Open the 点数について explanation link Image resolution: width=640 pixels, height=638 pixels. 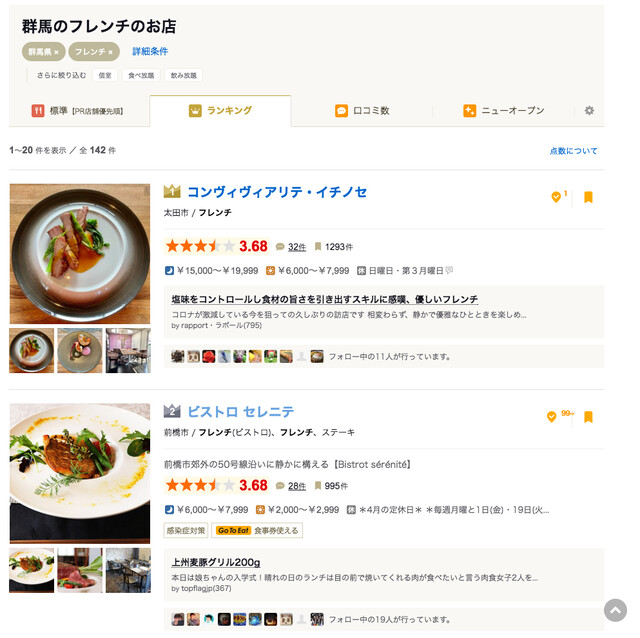click(573, 151)
